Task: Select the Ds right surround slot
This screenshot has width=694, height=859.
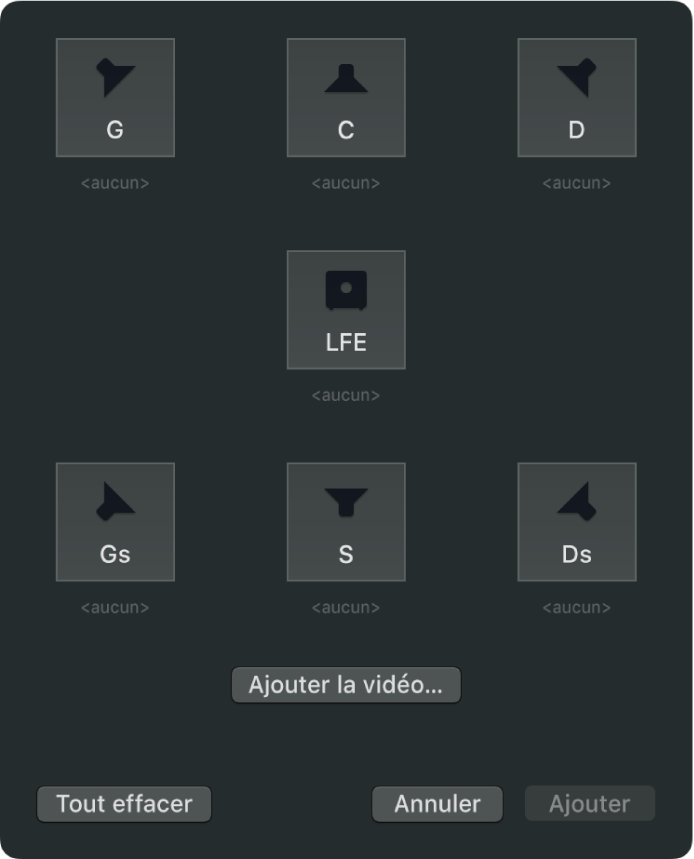Action: [x=577, y=522]
